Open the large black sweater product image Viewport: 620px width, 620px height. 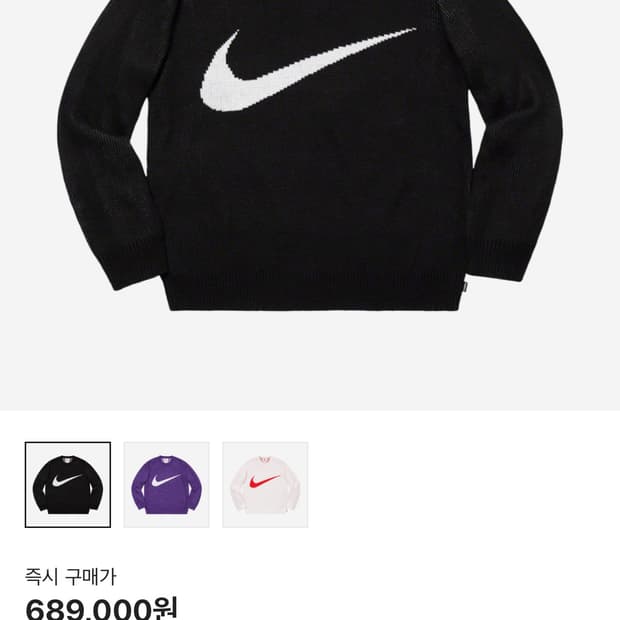[310, 160]
